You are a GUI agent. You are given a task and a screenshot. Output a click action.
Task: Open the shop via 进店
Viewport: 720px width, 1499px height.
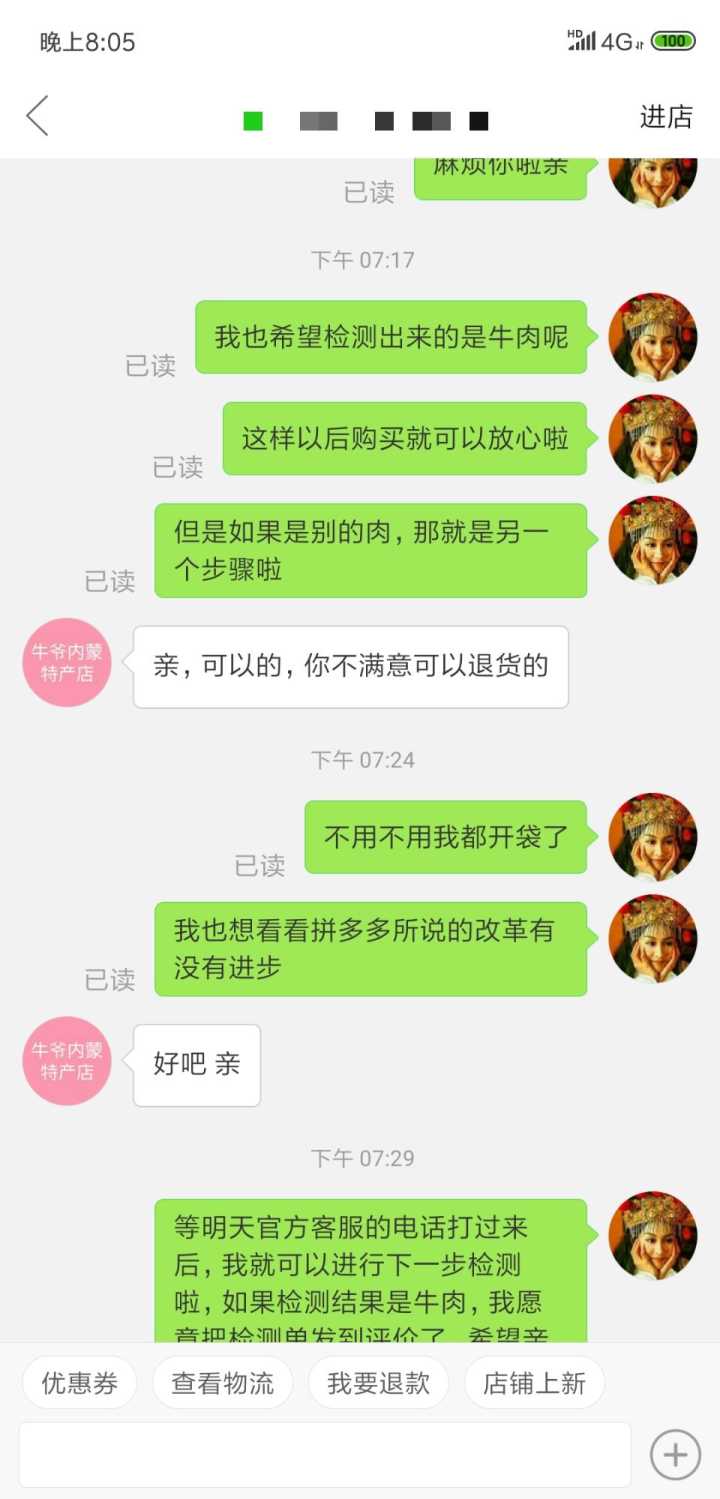pyautogui.click(x=665, y=117)
